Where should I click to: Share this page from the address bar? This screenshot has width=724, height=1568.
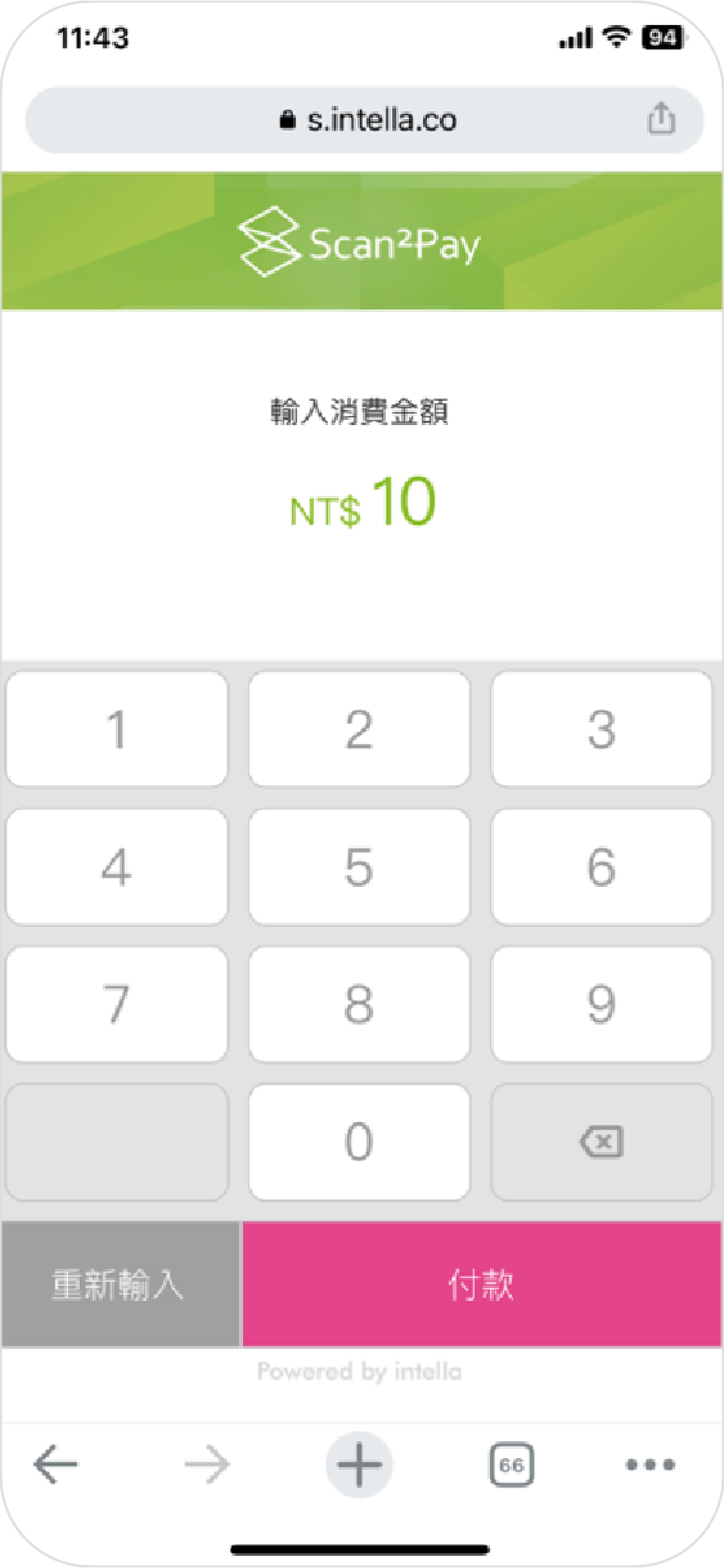(x=661, y=119)
